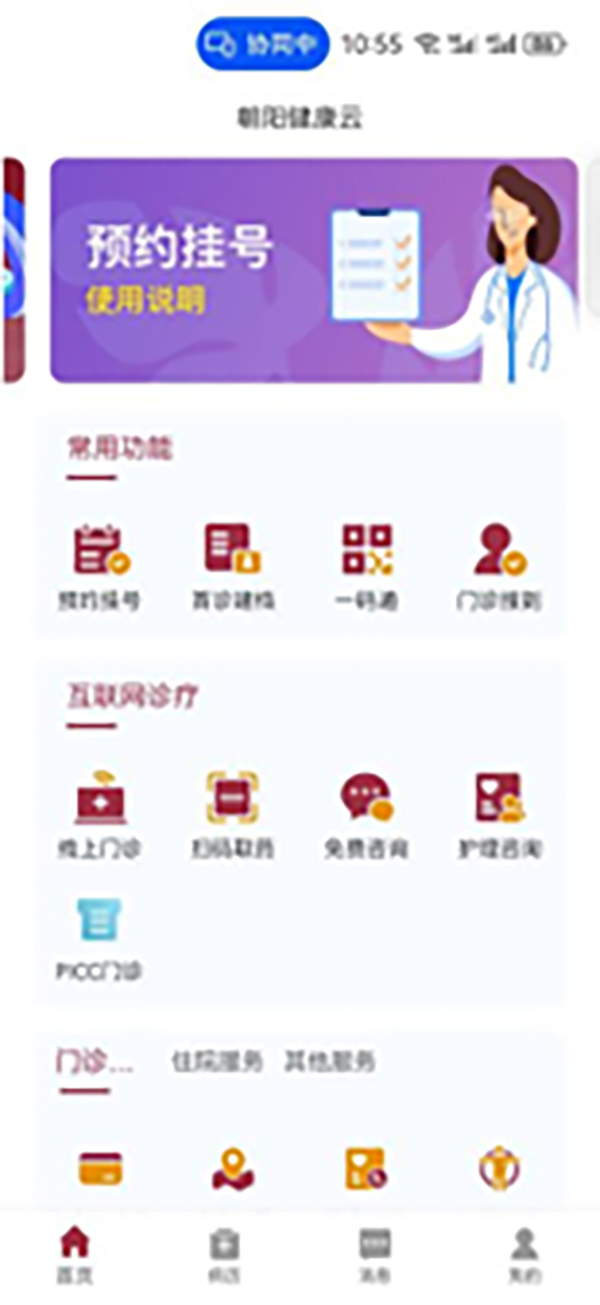The width and height of the screenshot is (600, 1305).
Task: Open 免费咨询 free consultation
Action: click(367, 813)
